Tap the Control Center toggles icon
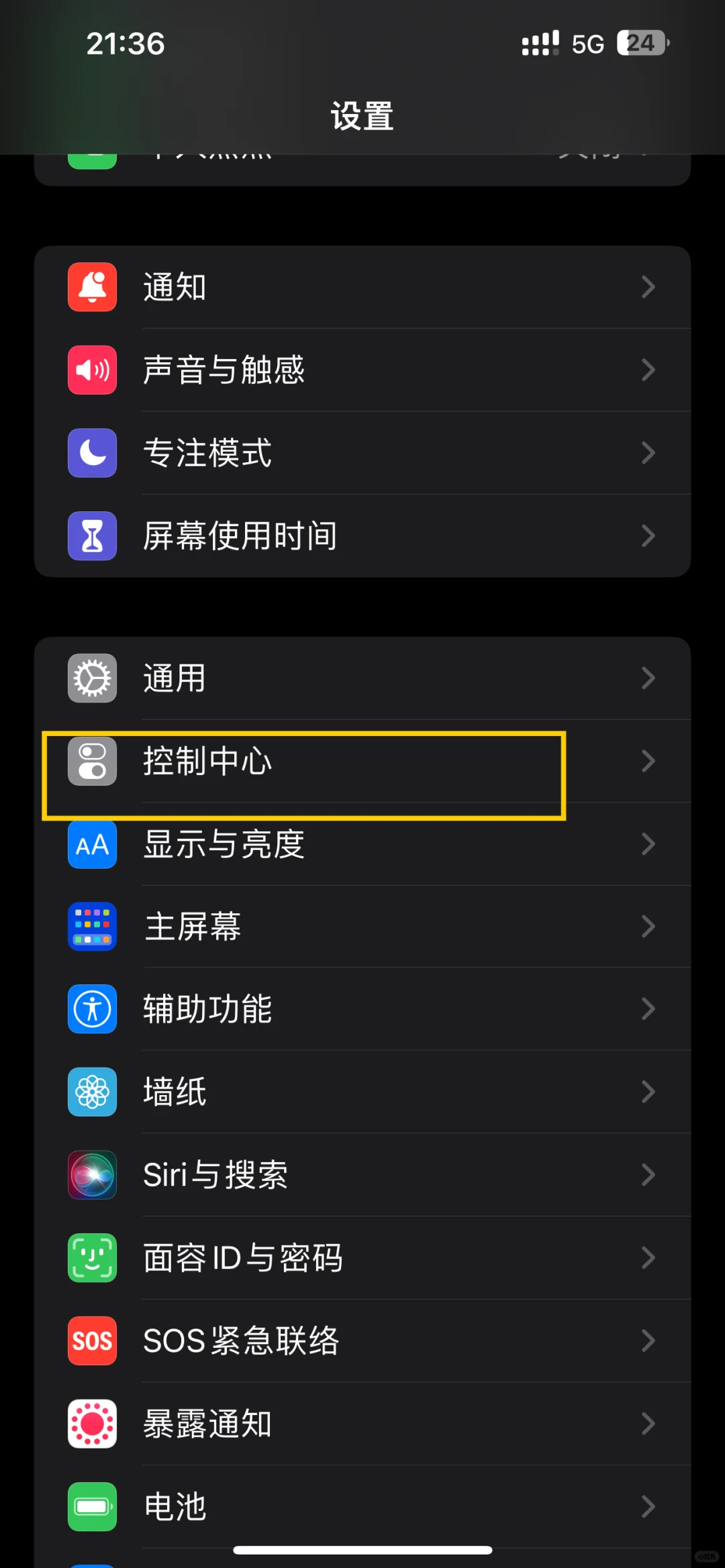725x1568 pixels. point(92,762)
